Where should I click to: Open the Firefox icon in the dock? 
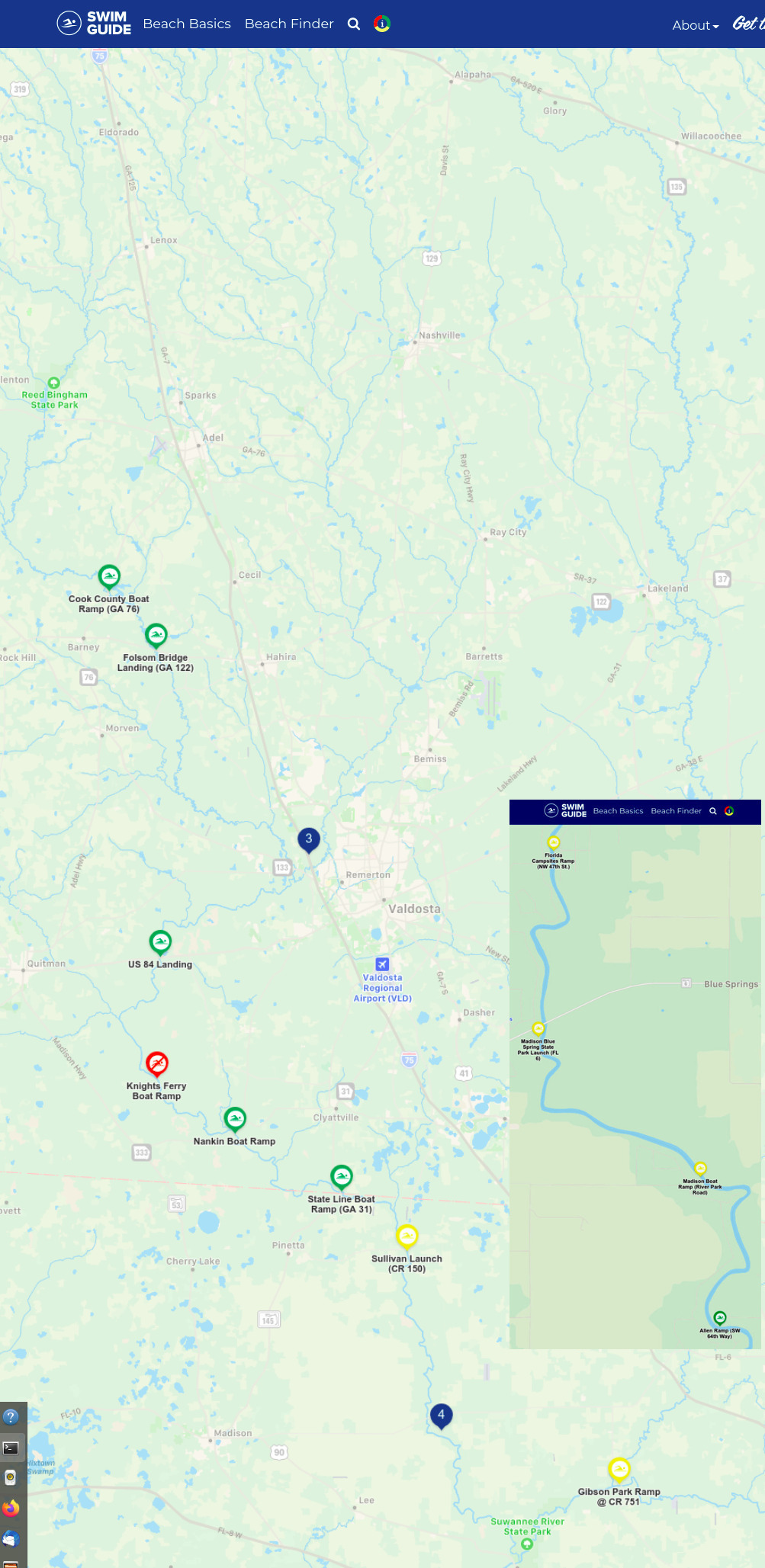coord(11,1508)
